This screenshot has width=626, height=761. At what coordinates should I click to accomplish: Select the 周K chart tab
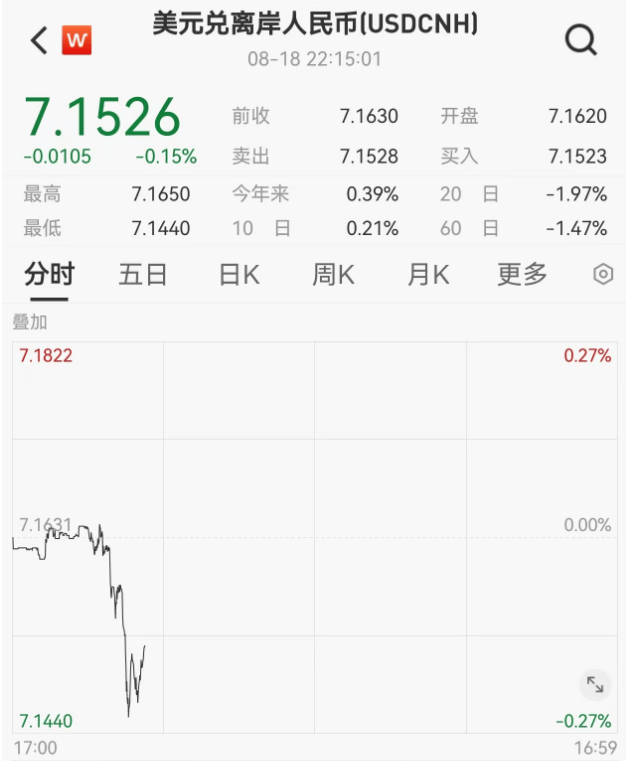[x=333, y=275]
